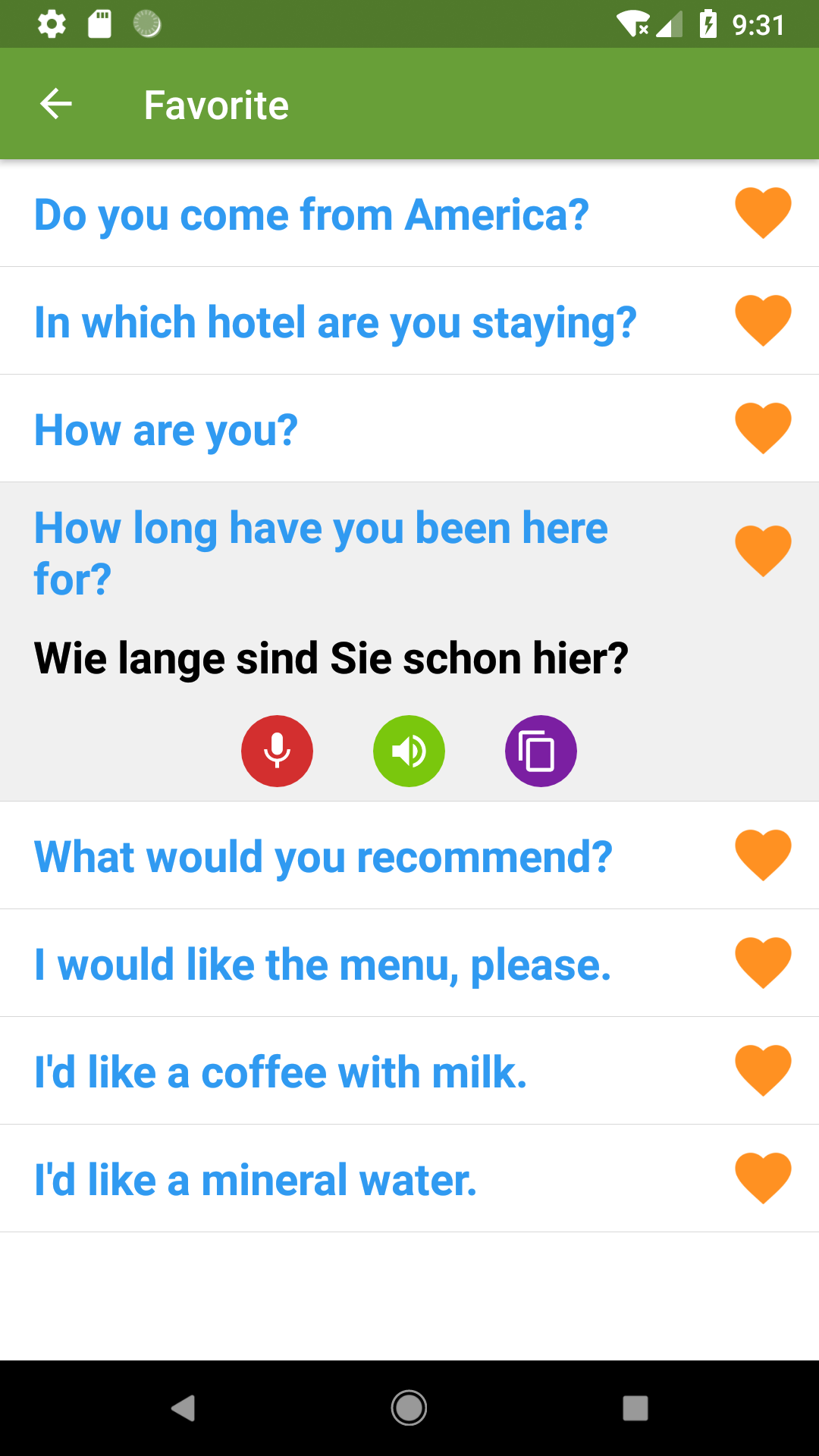This screenshot has height=1456, width=819.
Task: Select 'I would like the menu, please.'
Action: (x=323, y=965)
